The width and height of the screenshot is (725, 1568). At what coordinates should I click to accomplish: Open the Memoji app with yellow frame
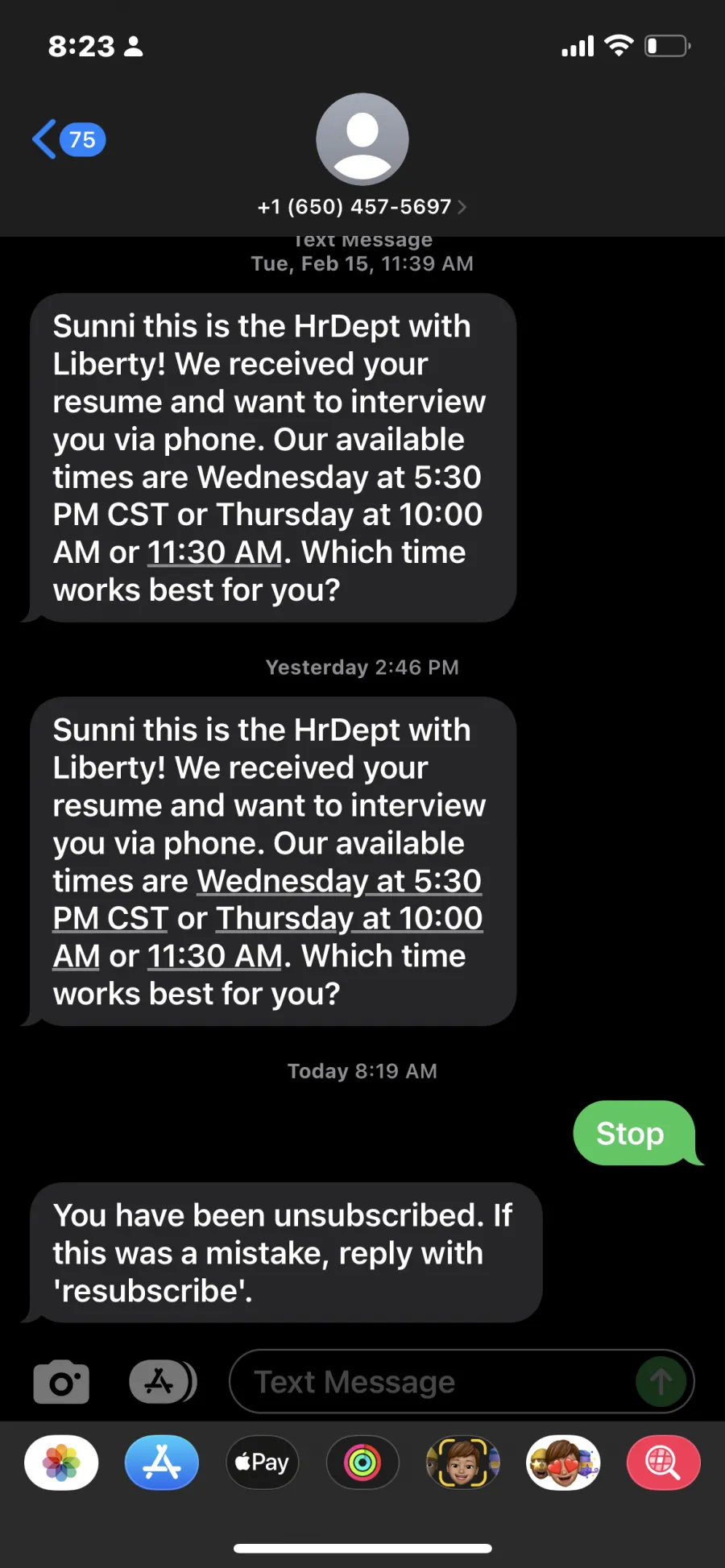pyautogui.click(x=462, y=1463)
